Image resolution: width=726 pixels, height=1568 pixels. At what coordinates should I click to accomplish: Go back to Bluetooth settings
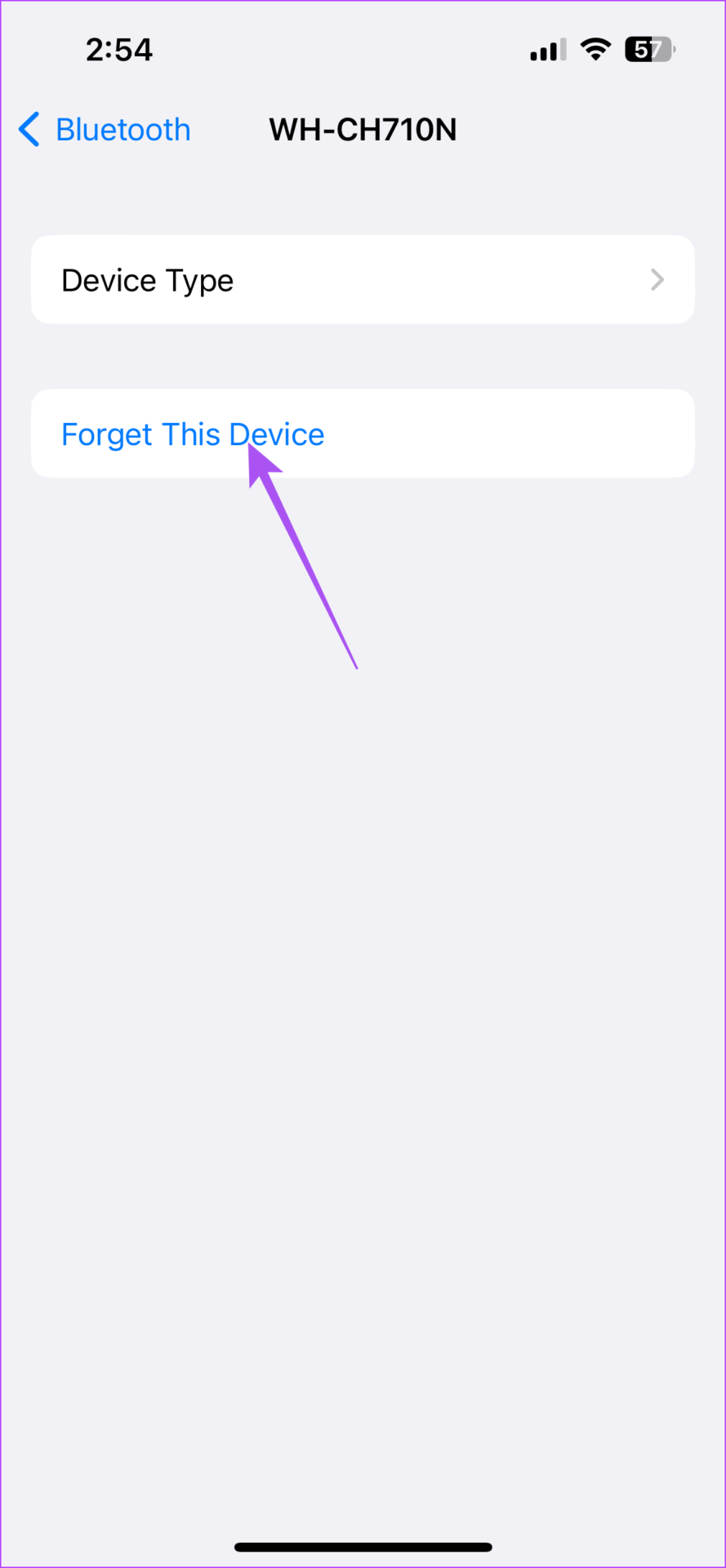pos(105,130)
